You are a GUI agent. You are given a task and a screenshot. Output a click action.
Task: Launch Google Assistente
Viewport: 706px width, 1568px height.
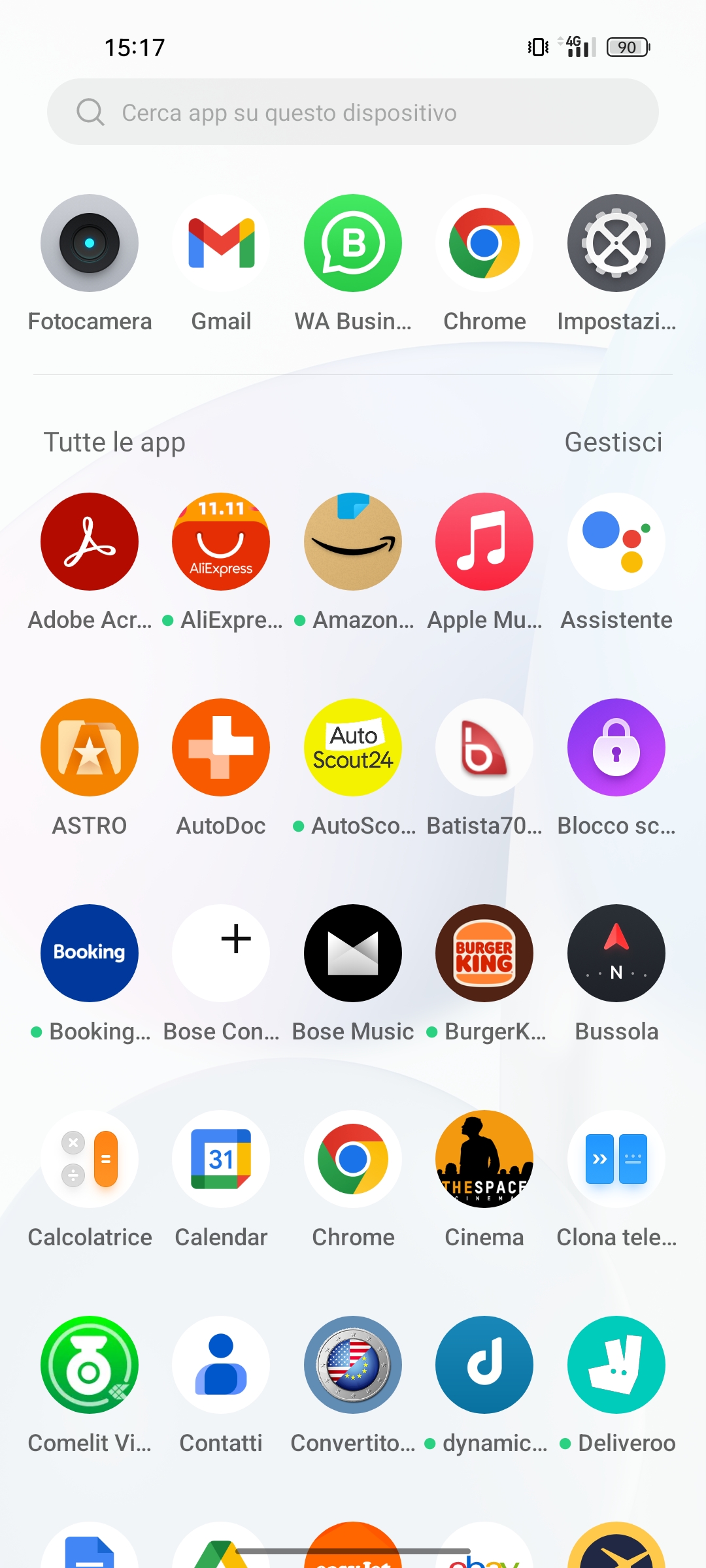click(x=616, y=542)
